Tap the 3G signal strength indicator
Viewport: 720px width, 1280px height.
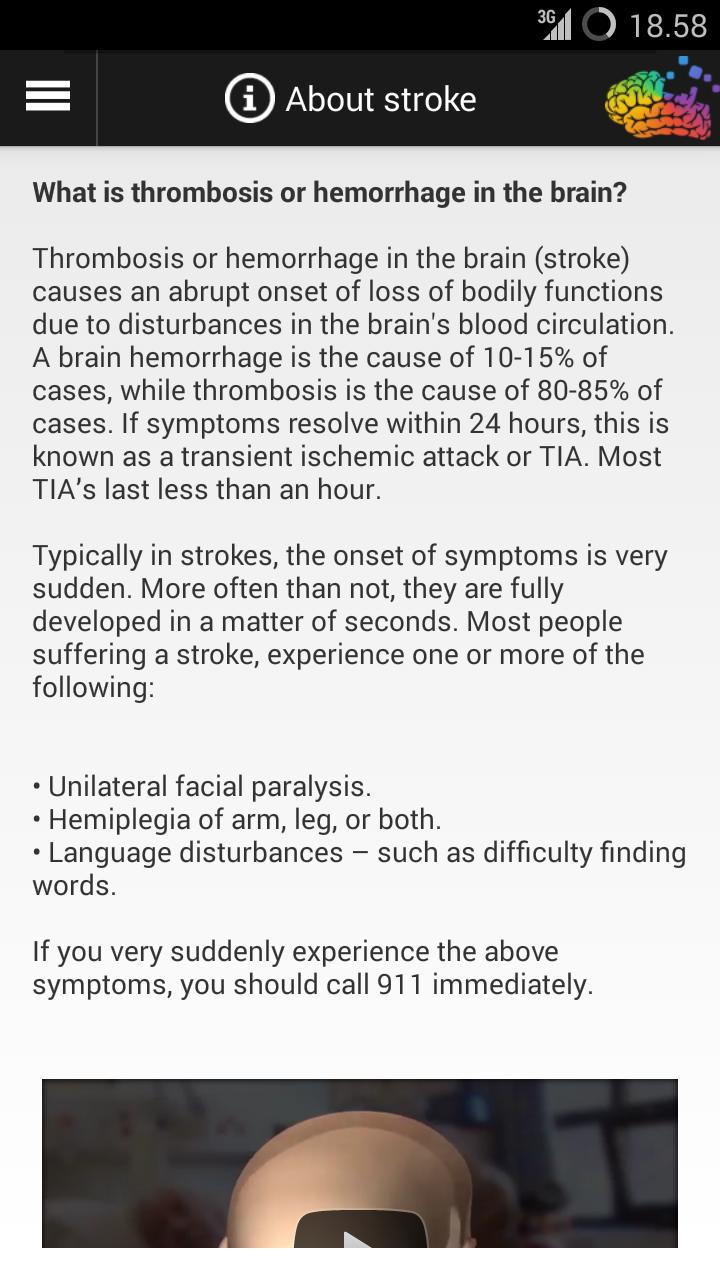[552, 22]
